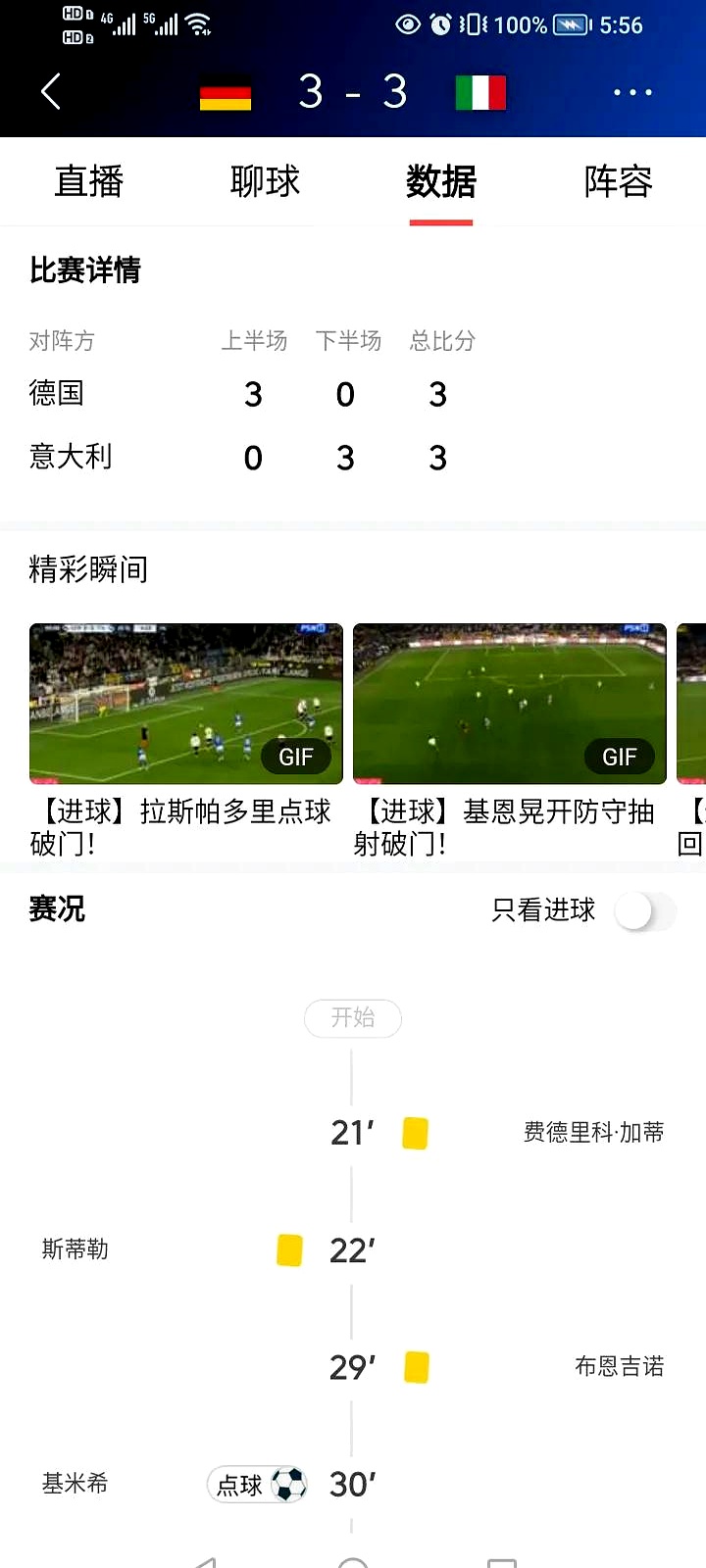Play the 基恩晃开防守抽射破门 GIF thumbnail
Viewport: 706px width, 1568px height.
[509, 703]
